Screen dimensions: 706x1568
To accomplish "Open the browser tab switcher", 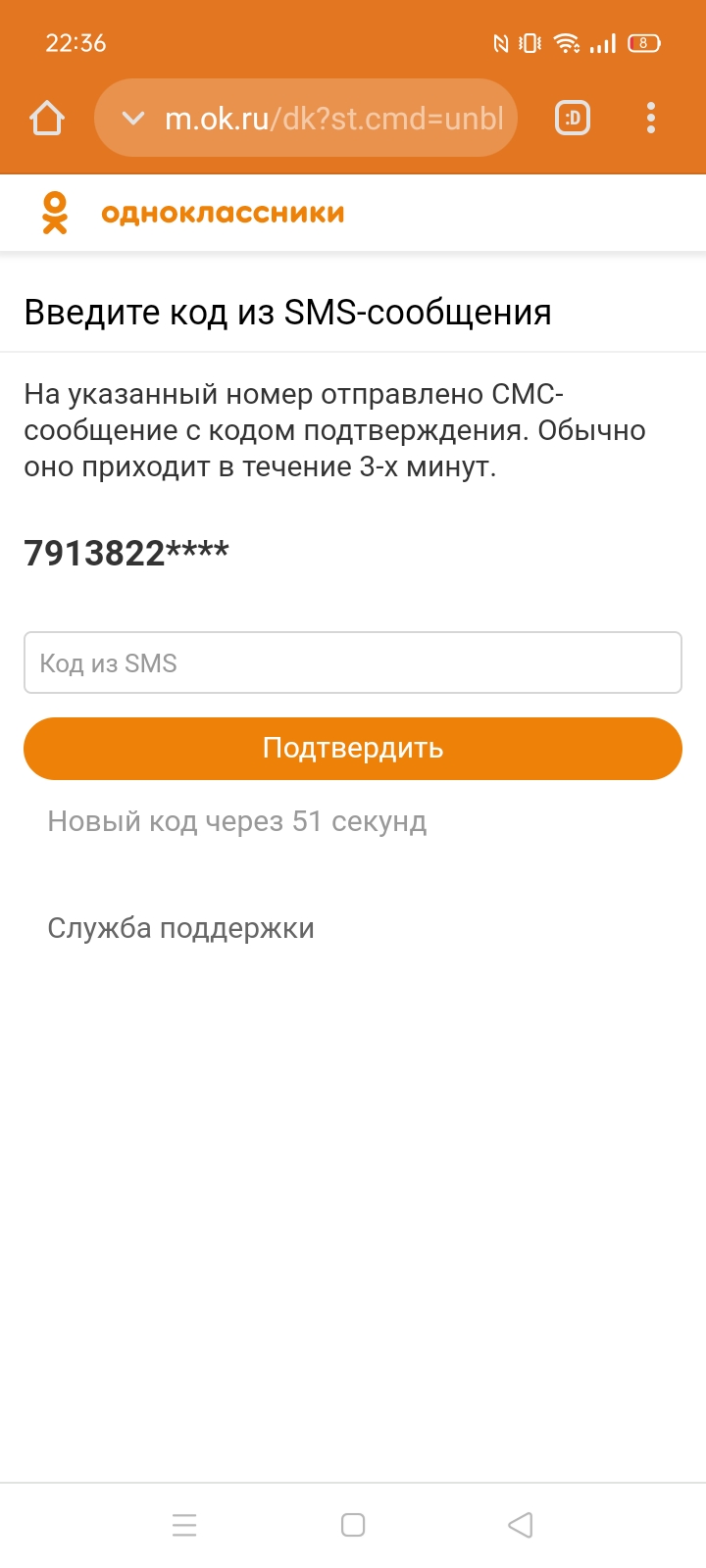I will point(573,119).
